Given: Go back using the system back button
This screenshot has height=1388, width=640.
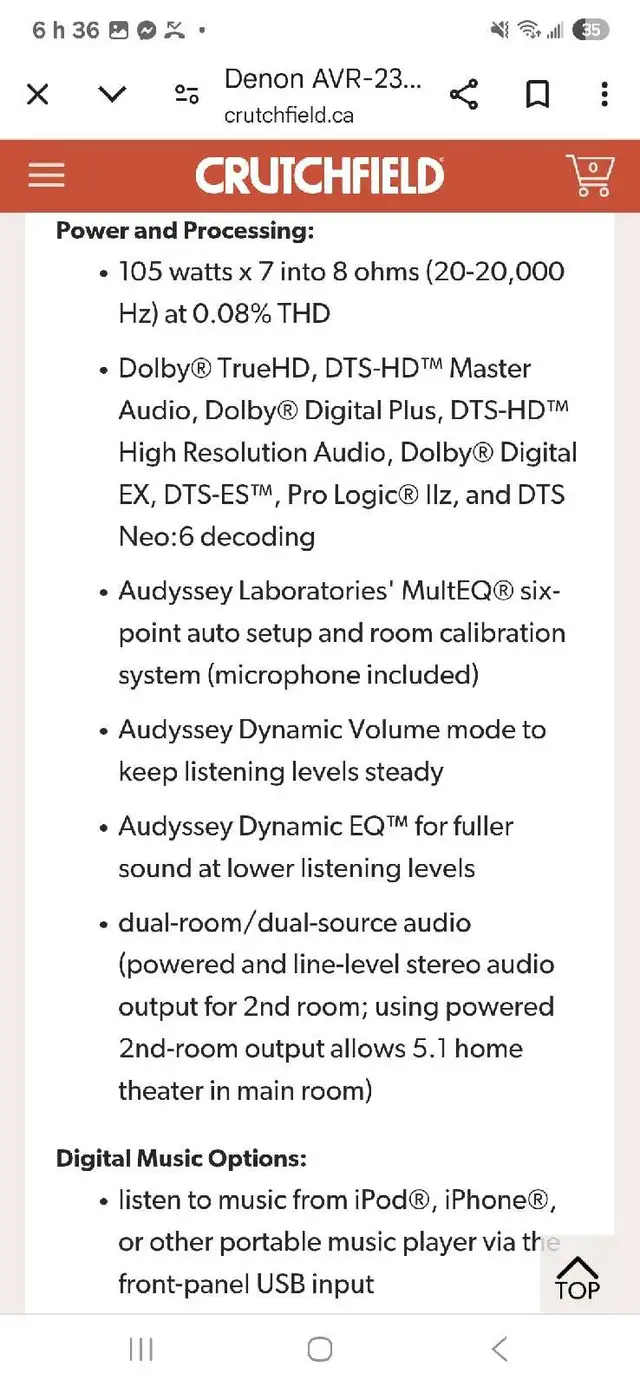Looking at the screenshot, I should [499, 1349].
